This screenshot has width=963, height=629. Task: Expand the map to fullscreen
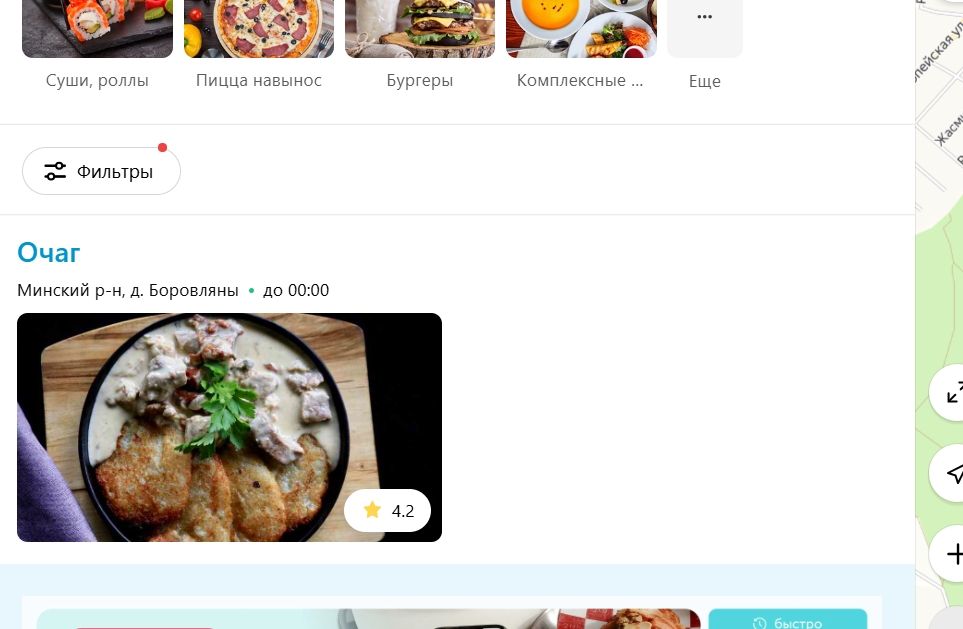[x=951, y=392]
